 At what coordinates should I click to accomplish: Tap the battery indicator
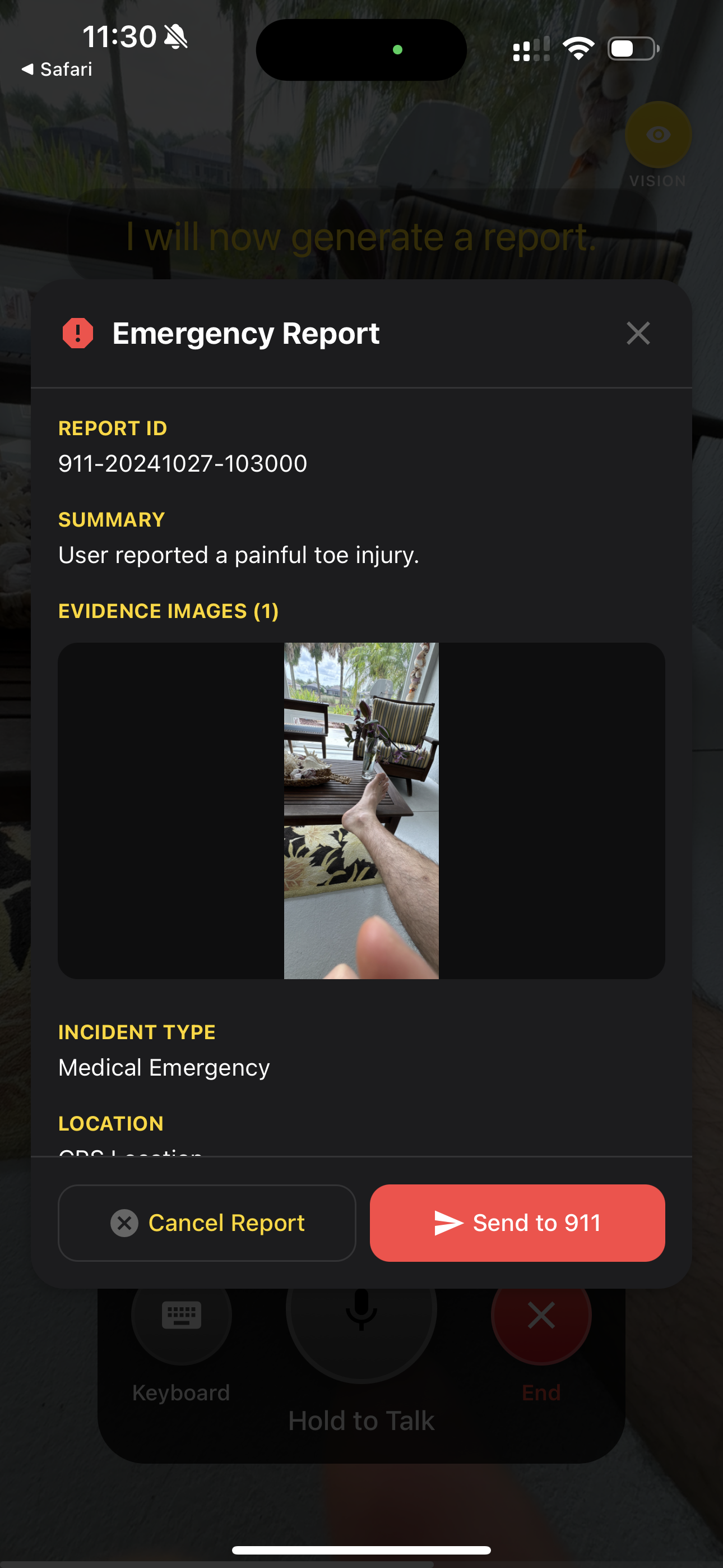[632, 48]
